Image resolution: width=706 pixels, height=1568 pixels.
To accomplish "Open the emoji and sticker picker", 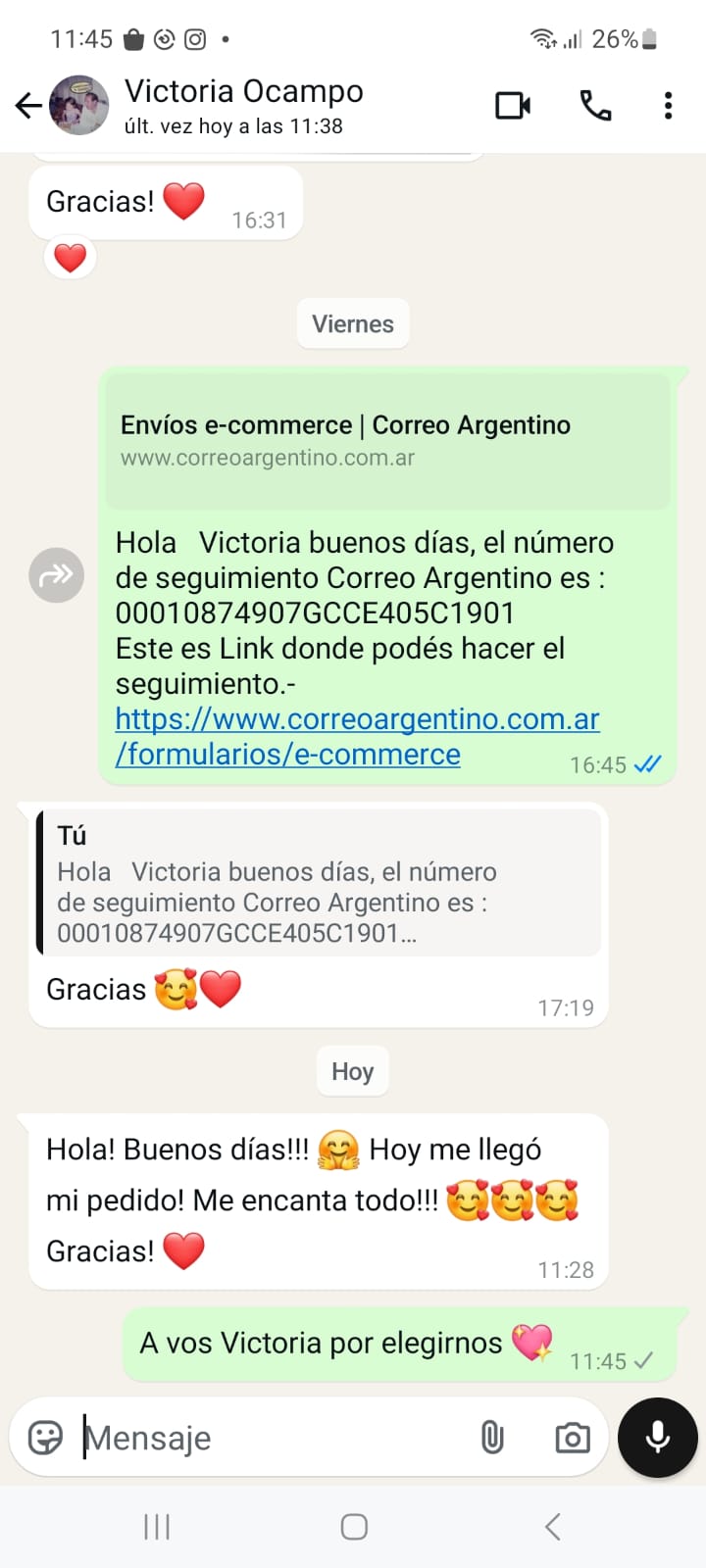I will click(x=45, y=1438).
